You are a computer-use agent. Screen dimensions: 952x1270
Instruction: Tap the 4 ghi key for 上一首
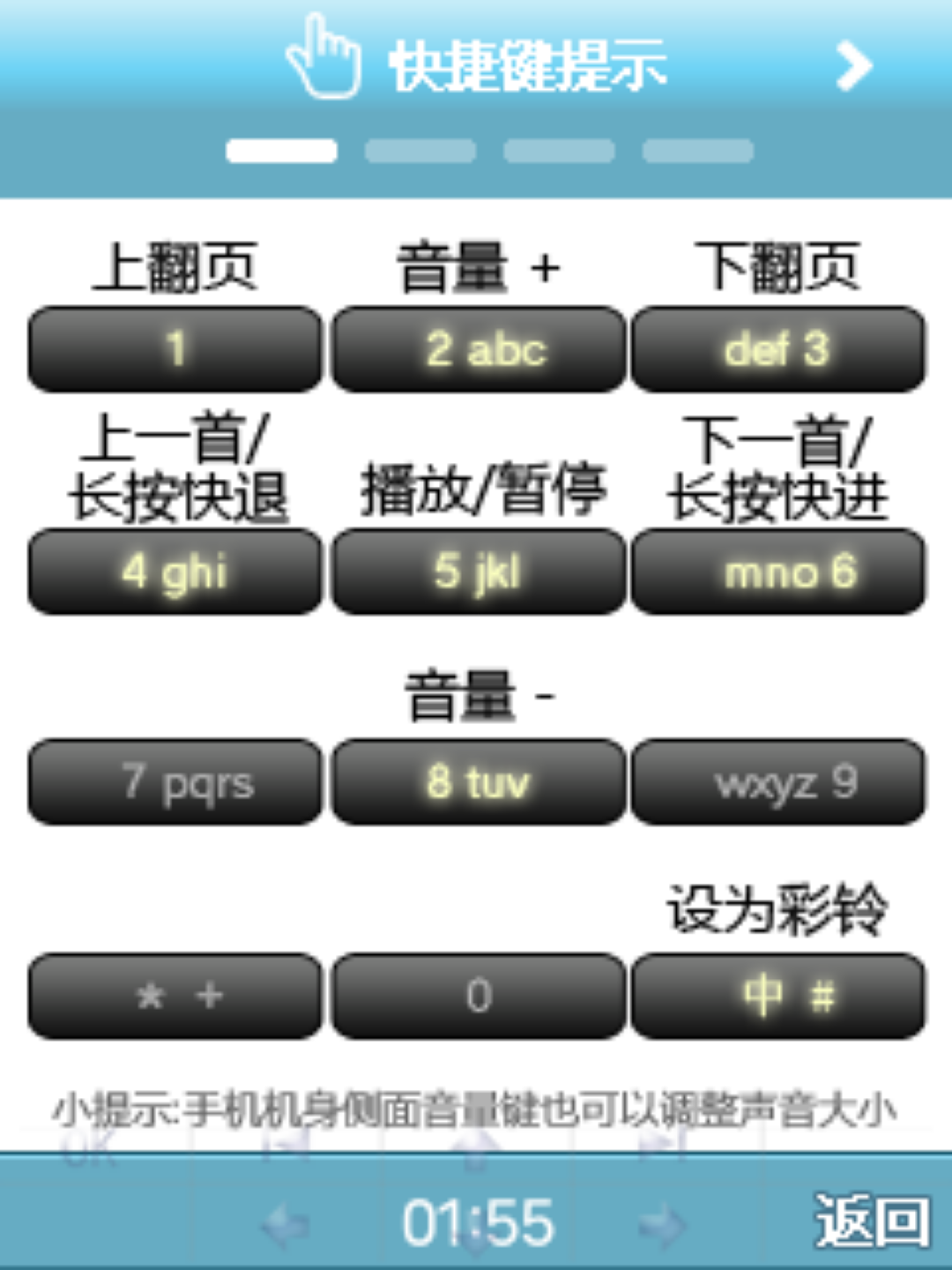tap(175, 571)
